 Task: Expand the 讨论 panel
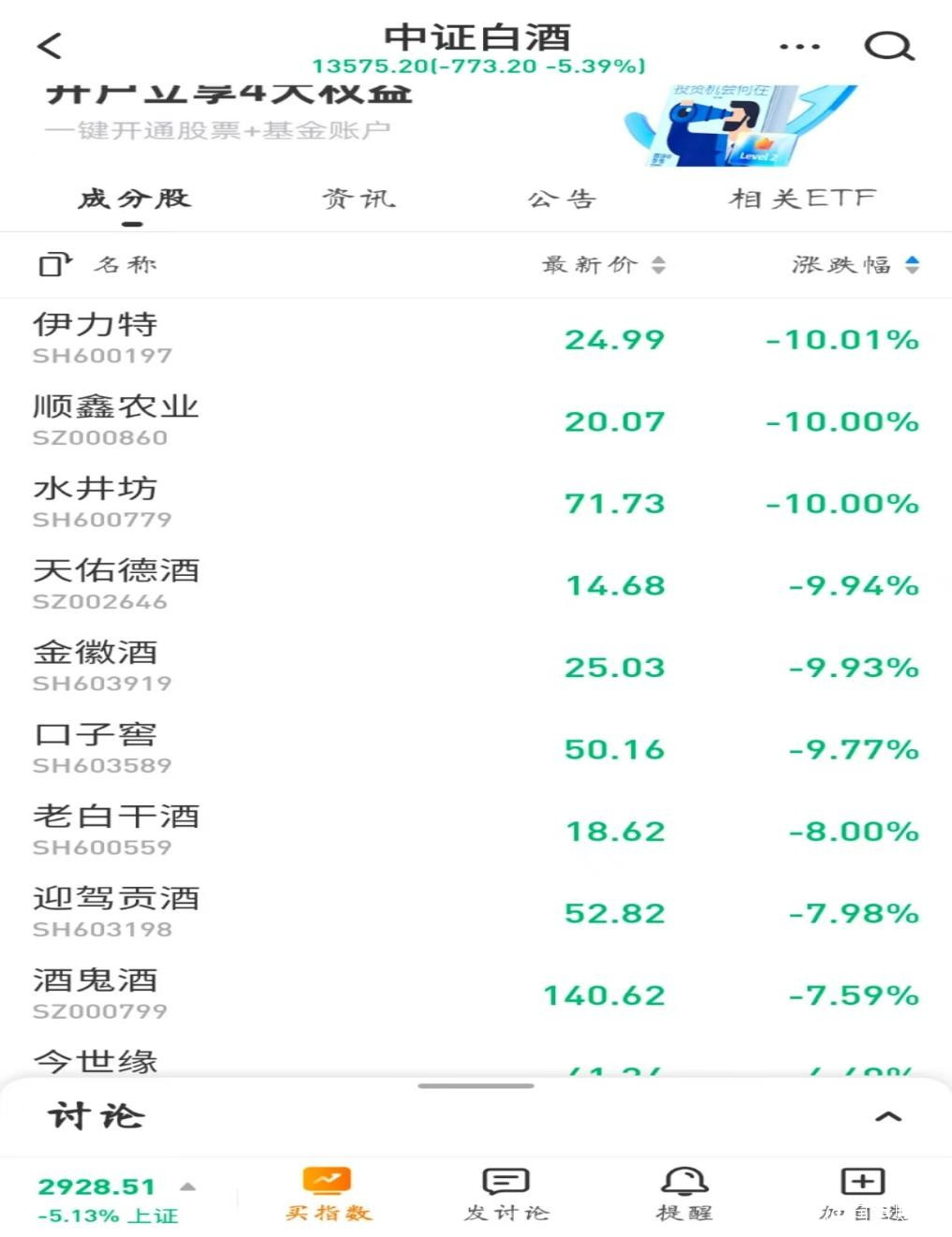[886, 1116]
